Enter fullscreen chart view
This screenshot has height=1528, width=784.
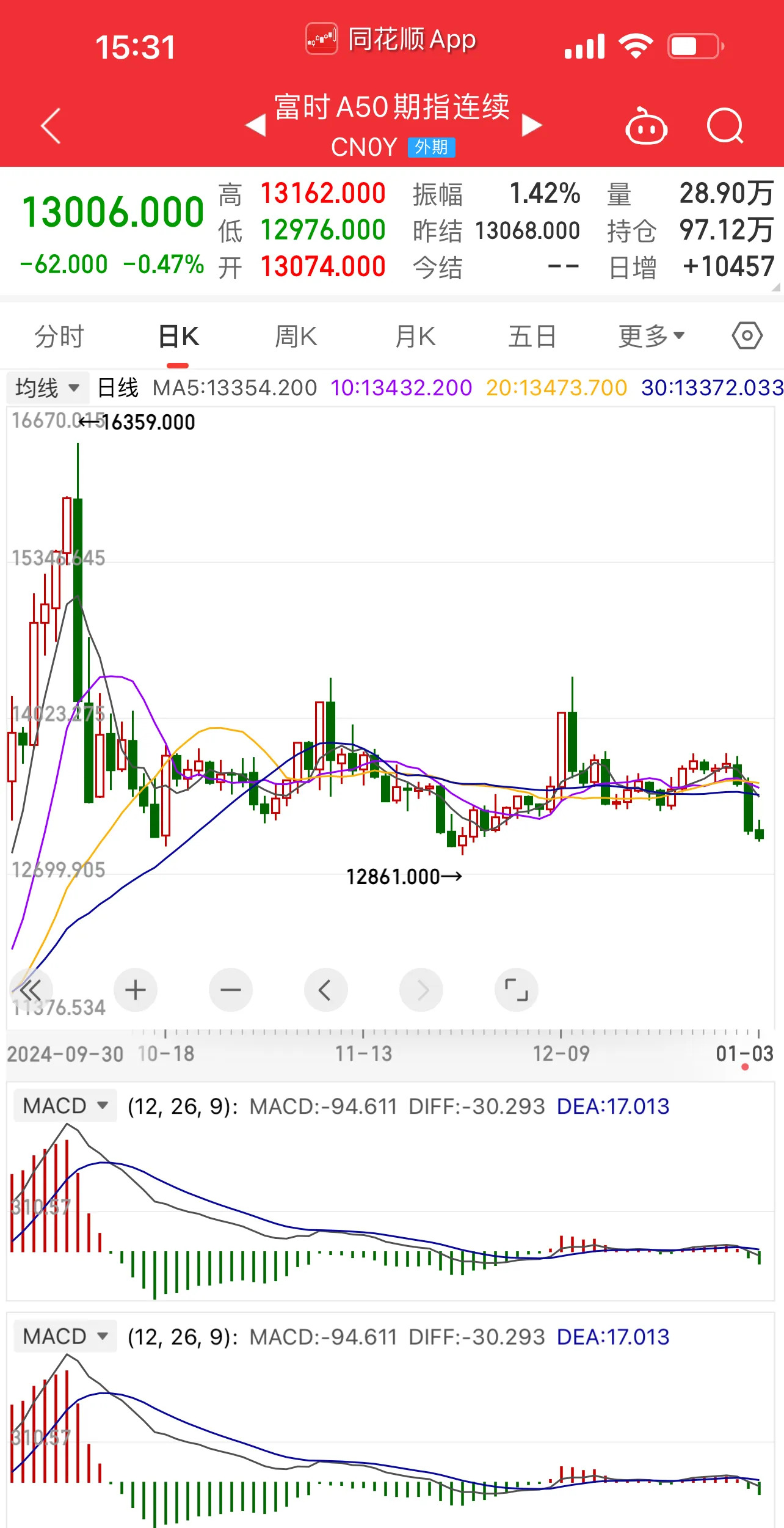516,990
